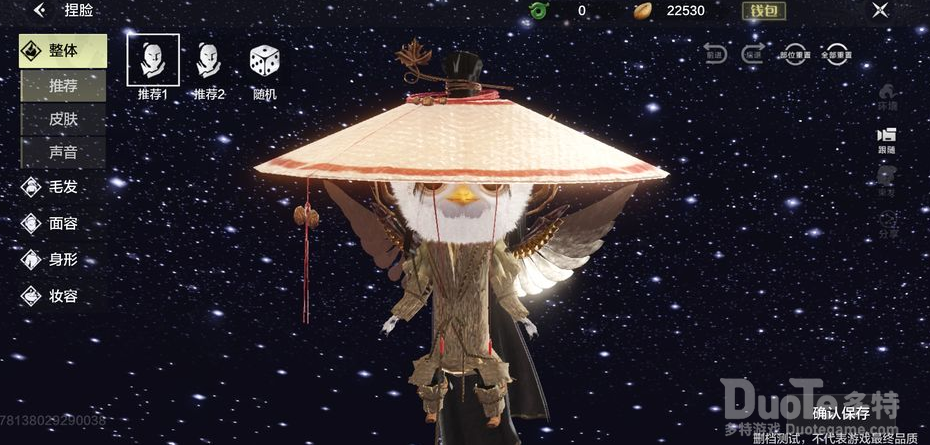
Task: Reset the current part with 部位重置
Action: pyautogui.click(x=794, y=52)
